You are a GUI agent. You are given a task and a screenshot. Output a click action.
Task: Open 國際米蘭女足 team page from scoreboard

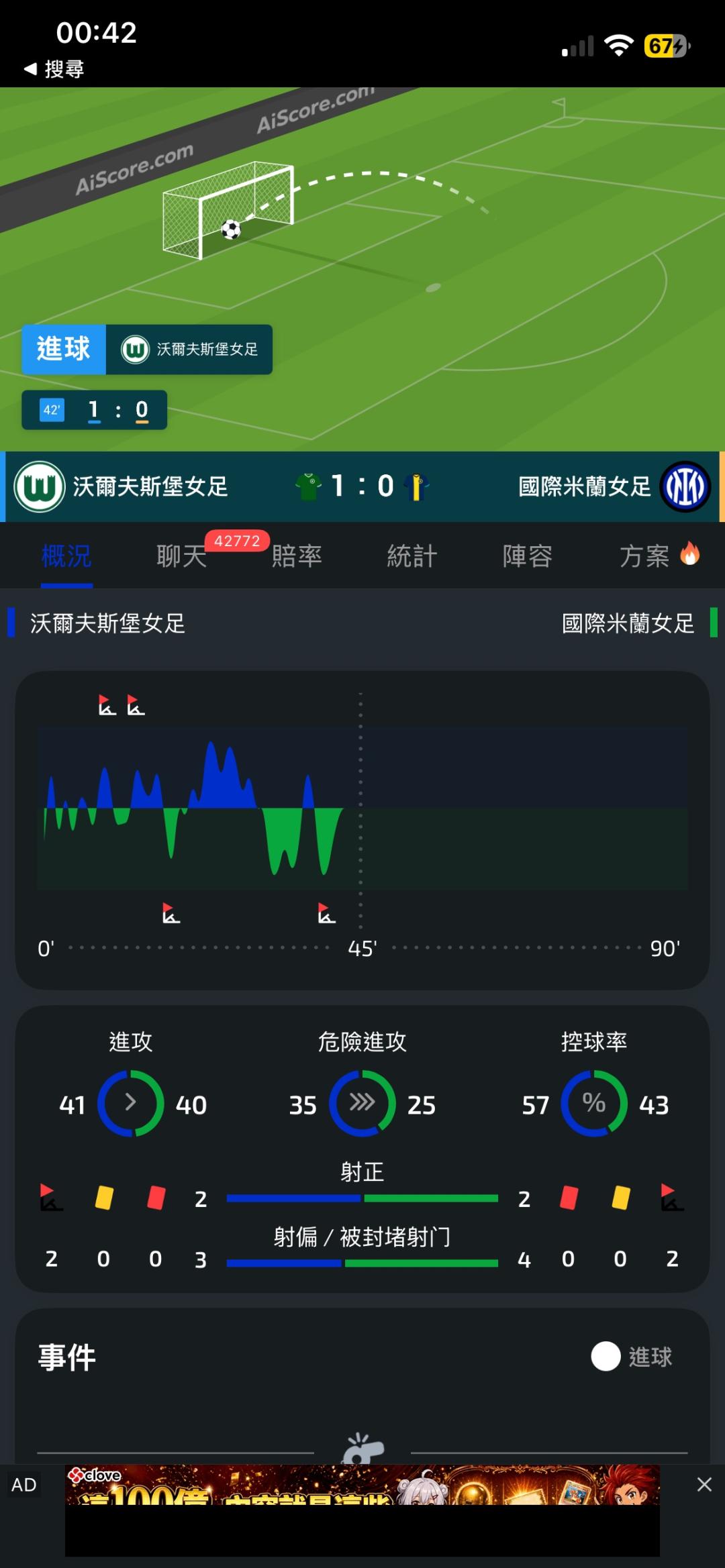614,486
